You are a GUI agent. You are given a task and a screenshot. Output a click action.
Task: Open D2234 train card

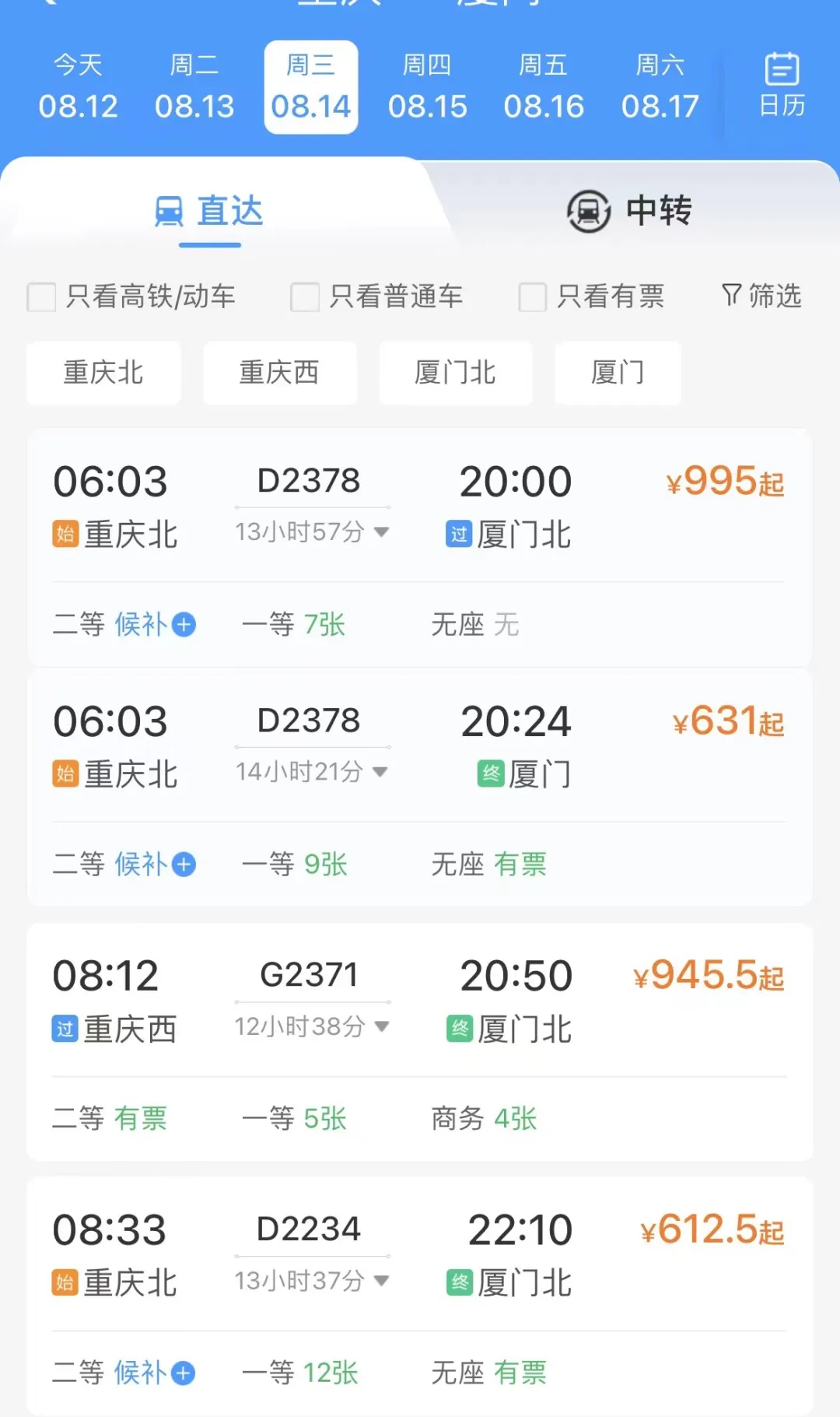coord(420,1296)
